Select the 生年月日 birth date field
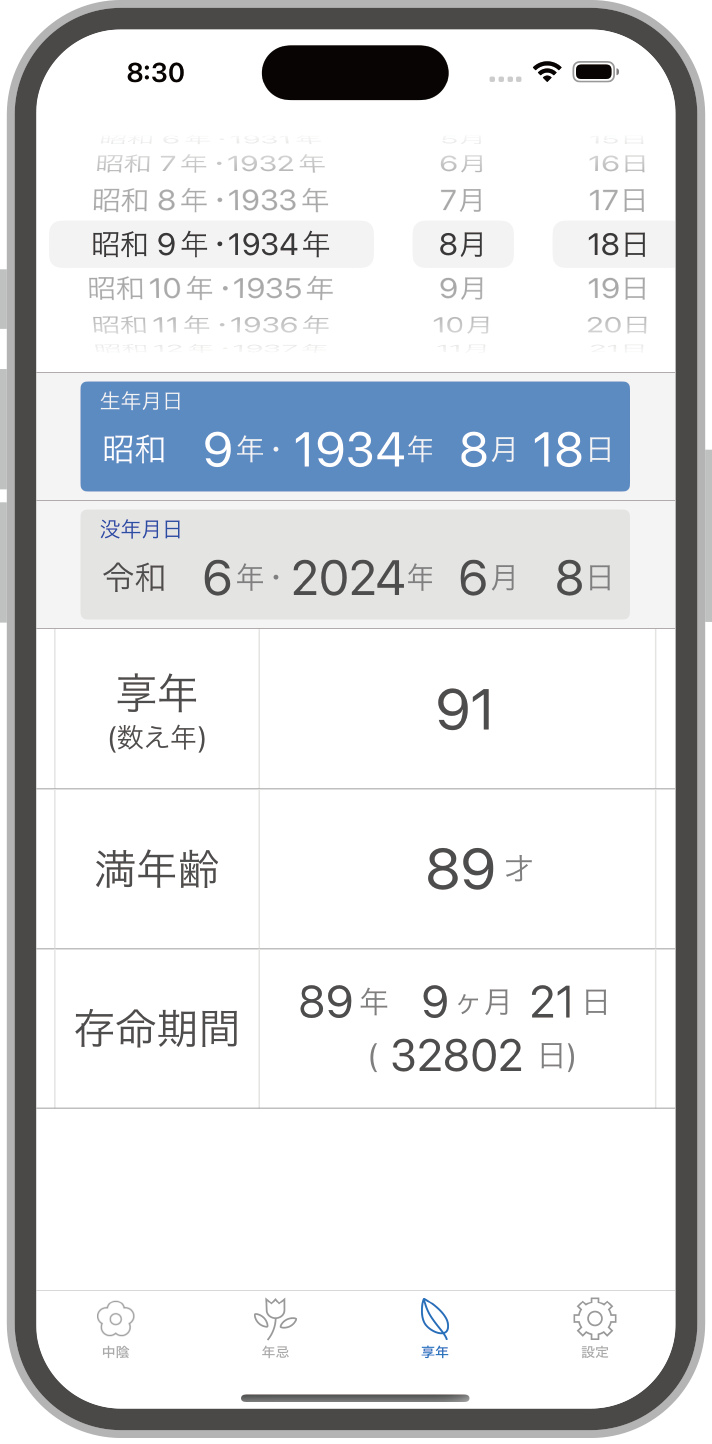The width and height of the screenshot is (712, 1444). (x=355, y=436)
